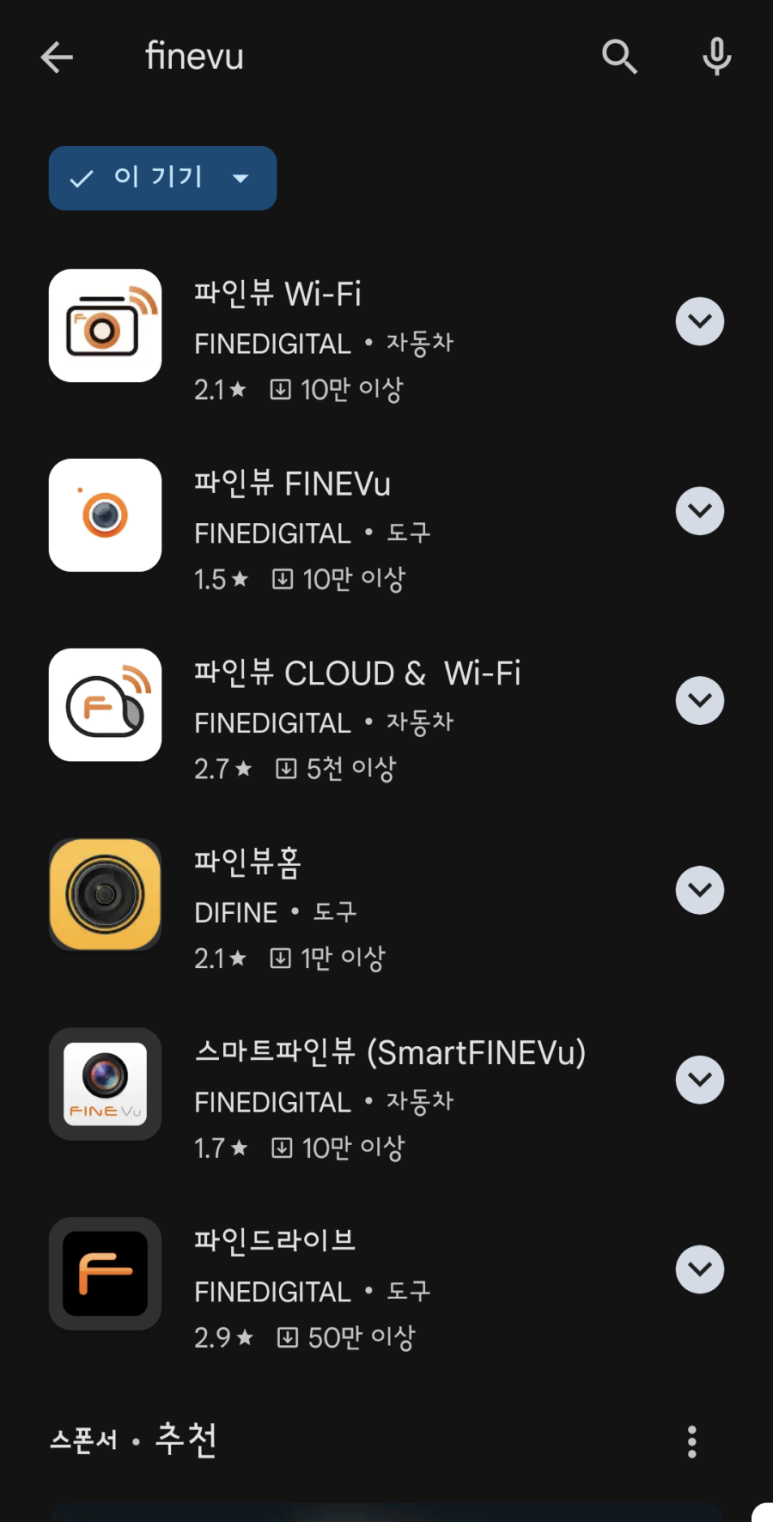Image resolution: width=773 pixels, height=1522 pixels.
Task: Expand details for 파인드라이브
Action: [x=700, y=1269]
